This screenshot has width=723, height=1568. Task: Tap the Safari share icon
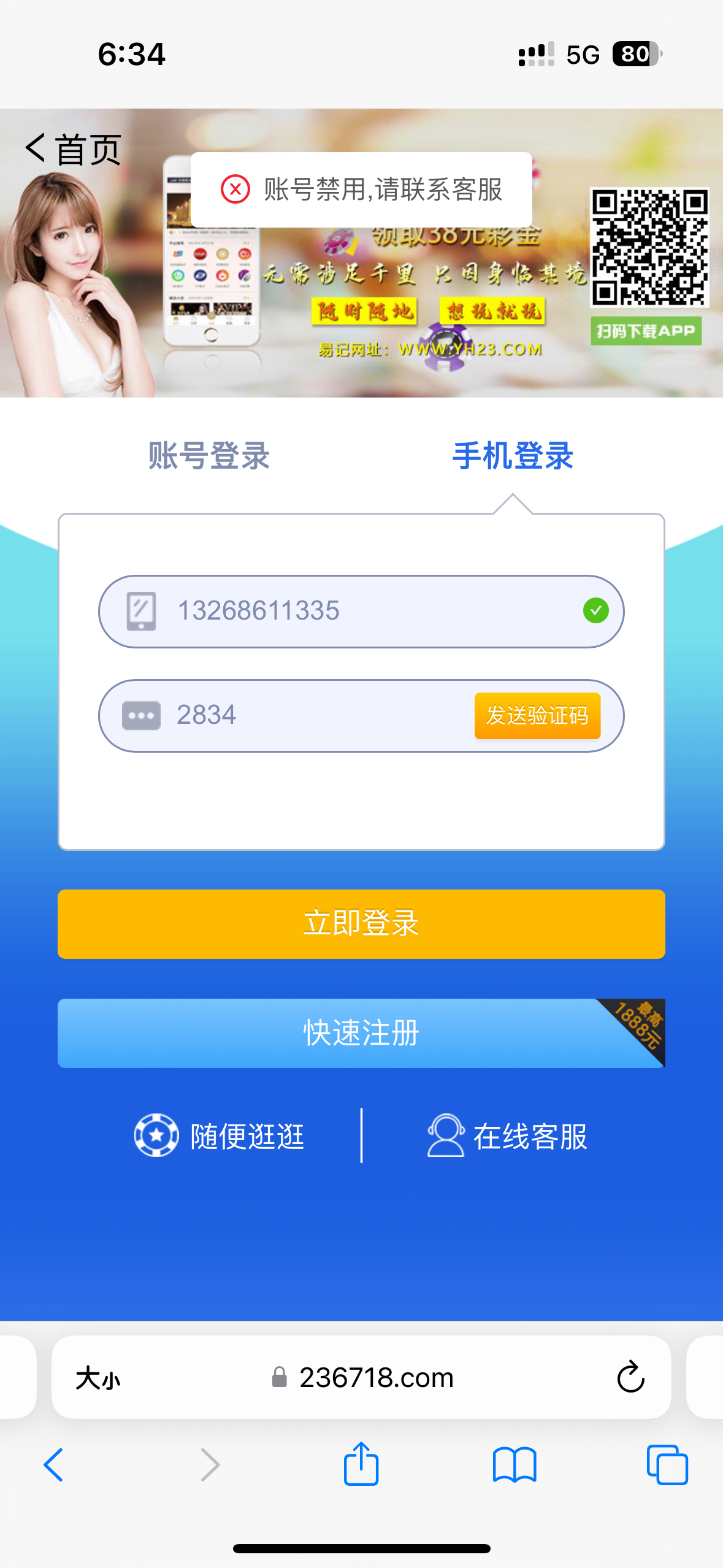point(361,1464)
